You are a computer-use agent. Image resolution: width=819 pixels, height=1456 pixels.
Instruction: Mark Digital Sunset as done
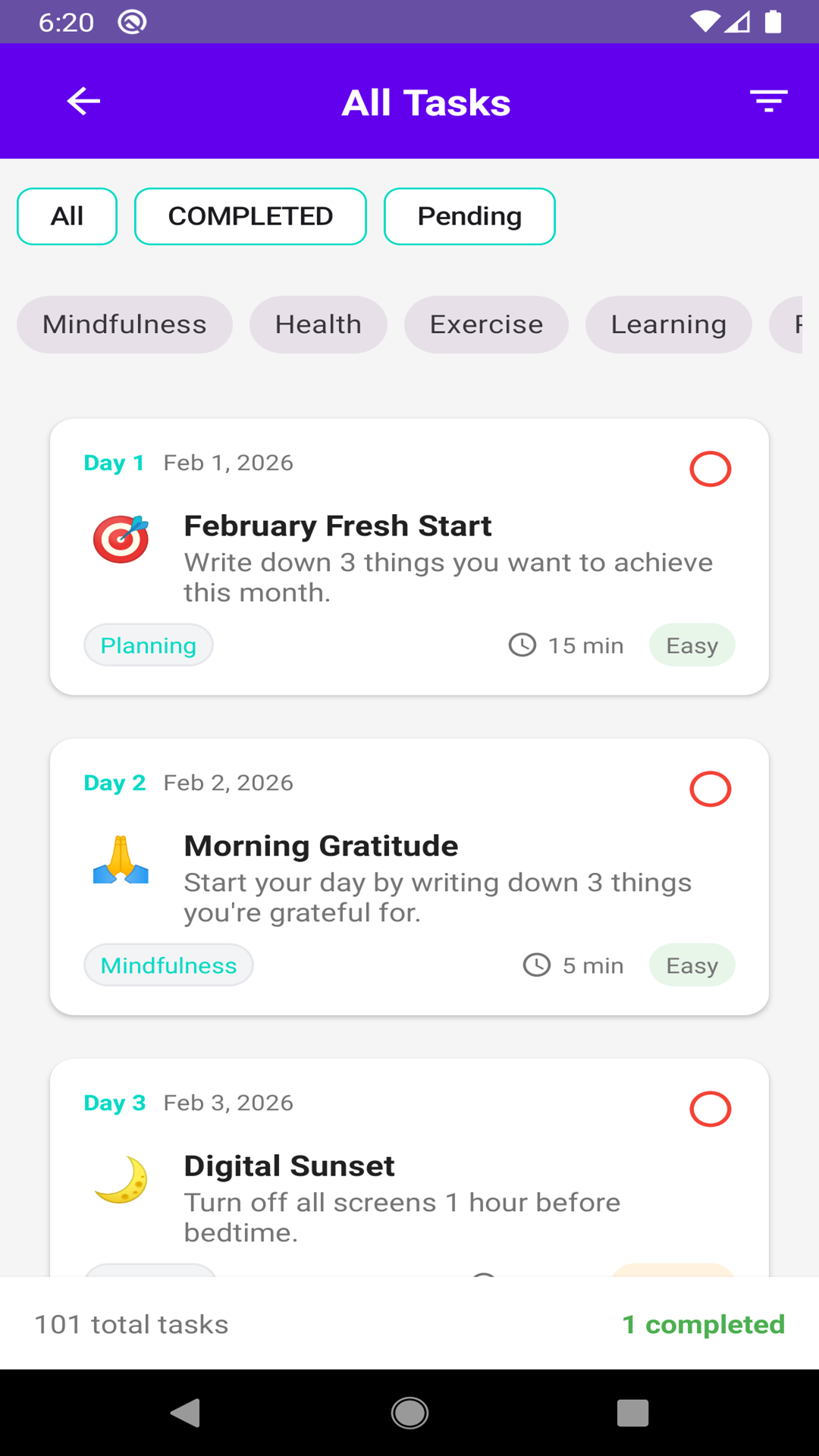click(710, 1109)
